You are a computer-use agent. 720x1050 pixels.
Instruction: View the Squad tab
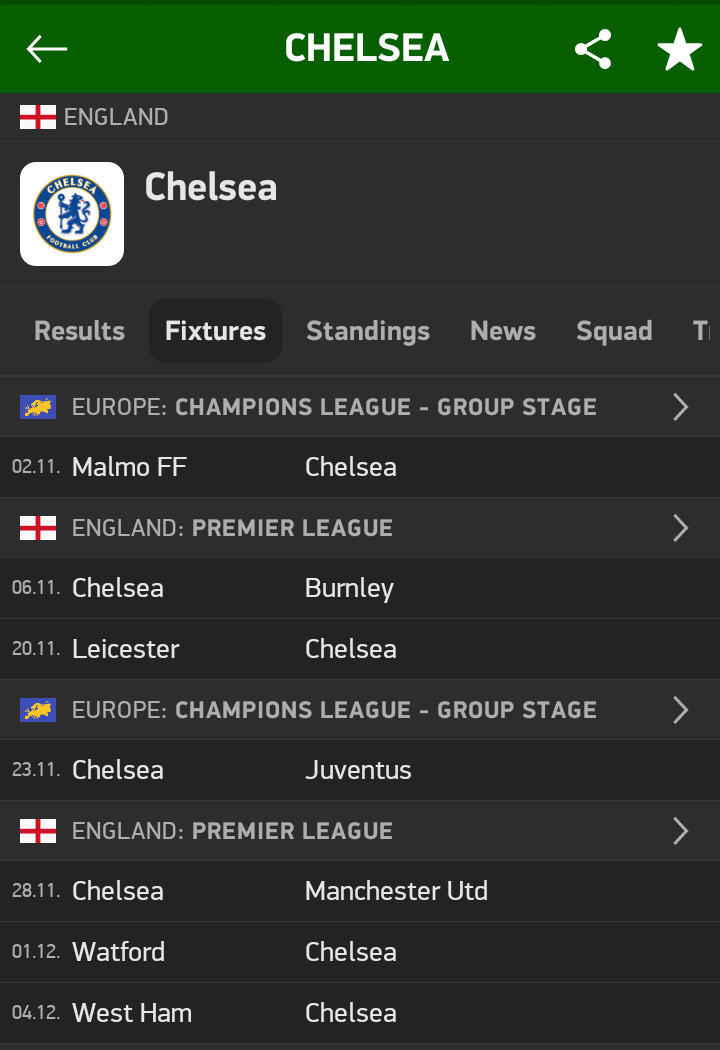(x=614, y=331)
